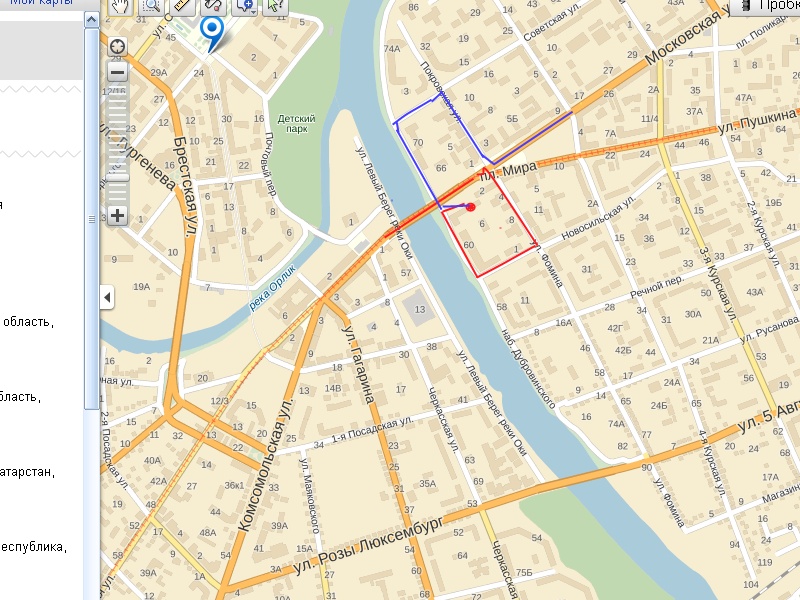Tap the blue map pin marker
Image resolution: width=800 pixels, height=600 pixels.
211,32
